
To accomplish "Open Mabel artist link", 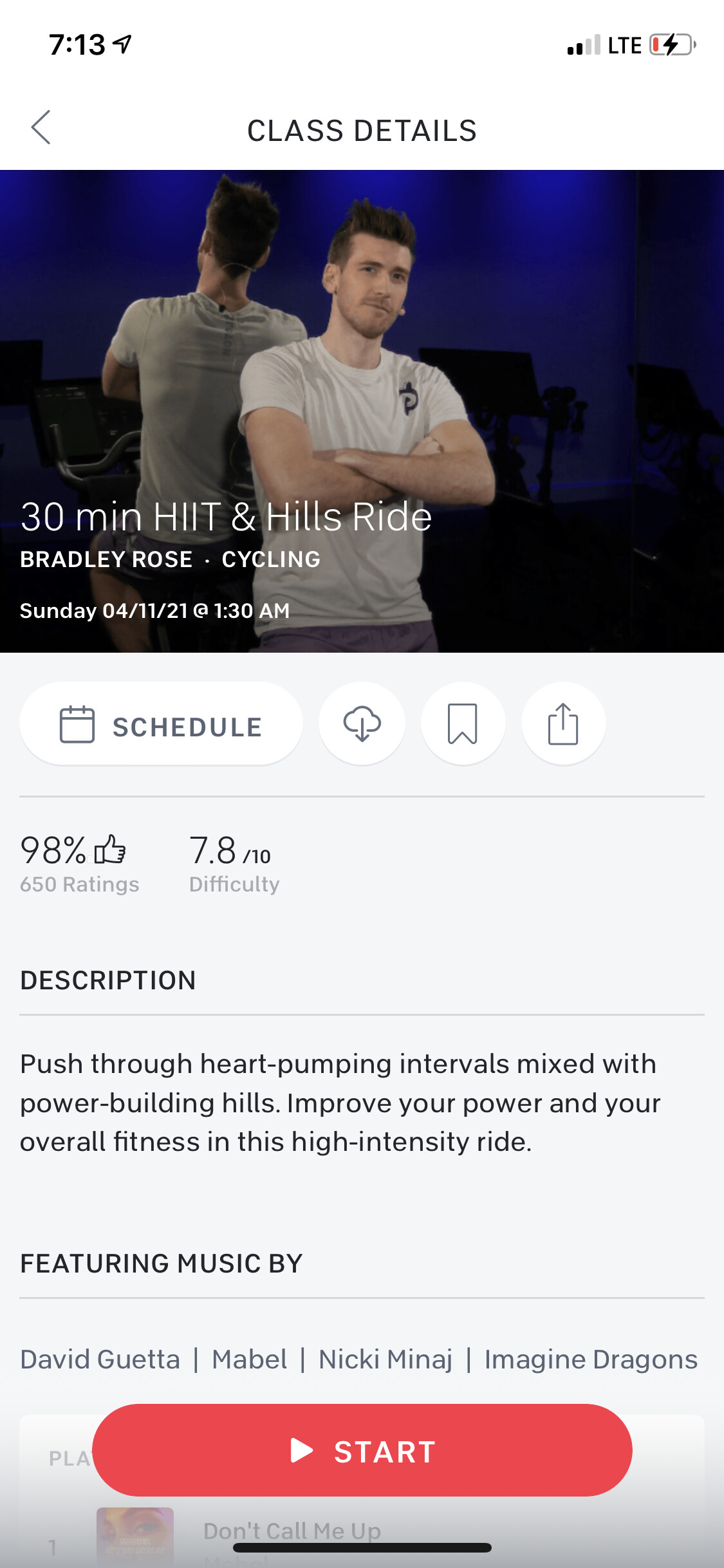I will [x=249, y=1359].
